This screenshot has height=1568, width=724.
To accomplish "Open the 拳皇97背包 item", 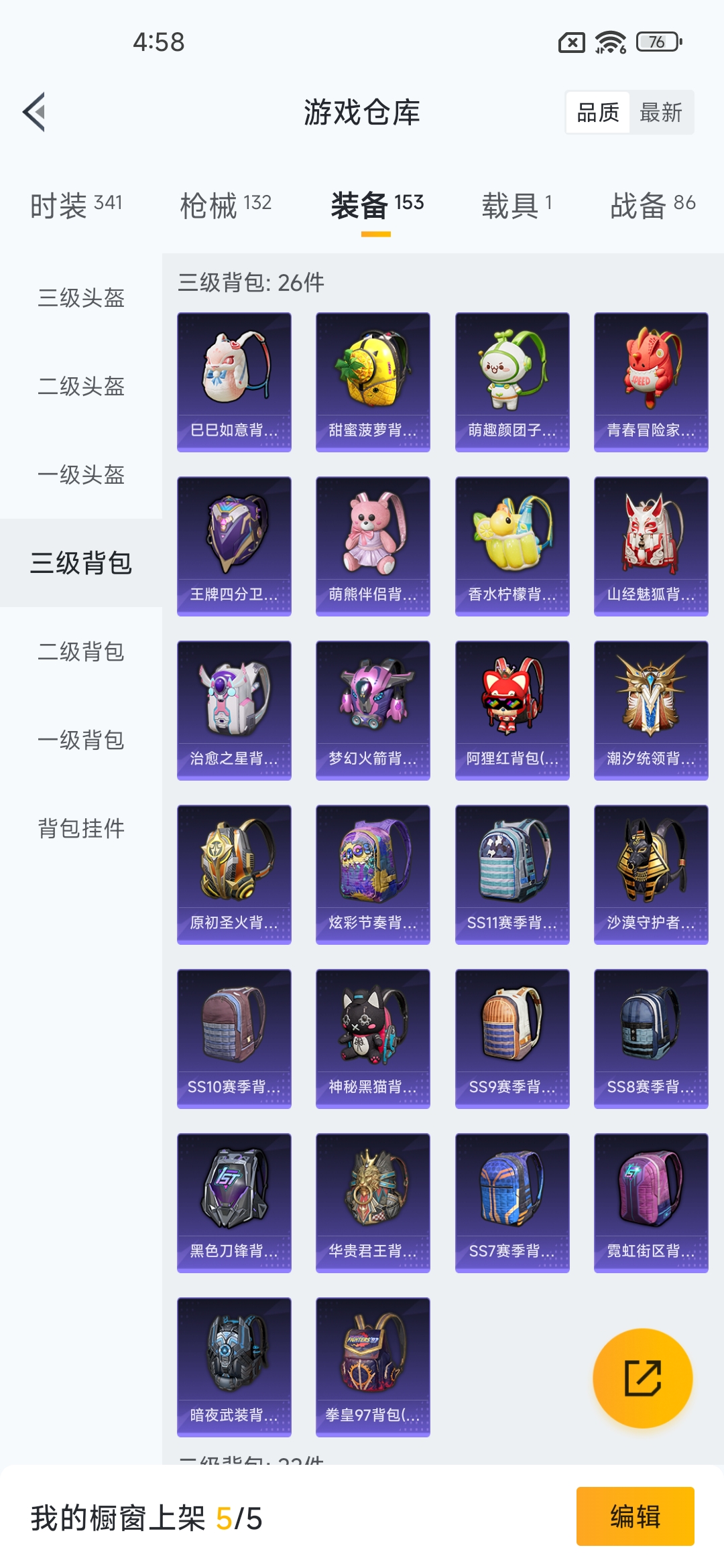I will [373, 1367].
